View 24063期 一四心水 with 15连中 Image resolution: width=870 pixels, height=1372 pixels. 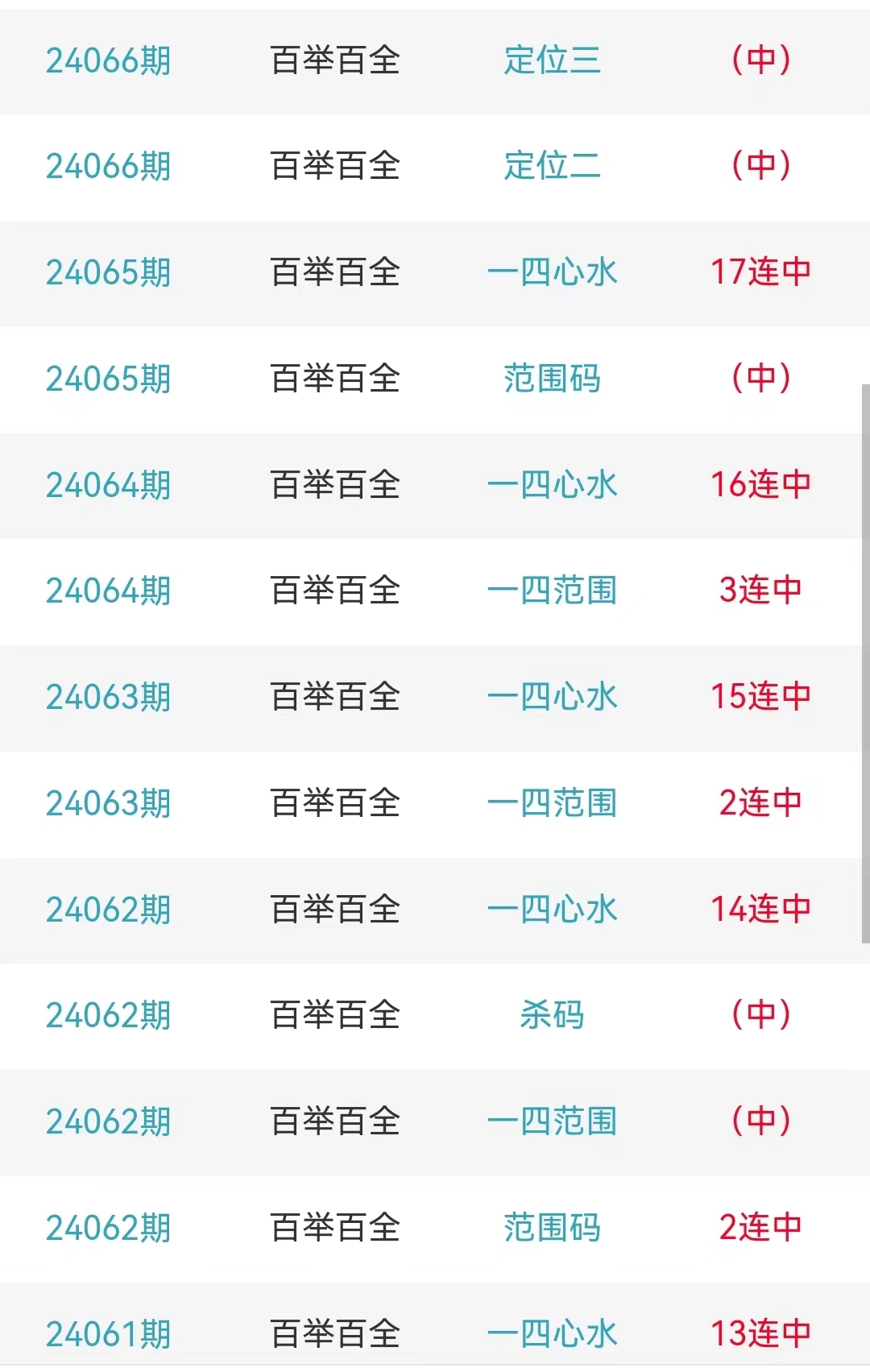552,697
